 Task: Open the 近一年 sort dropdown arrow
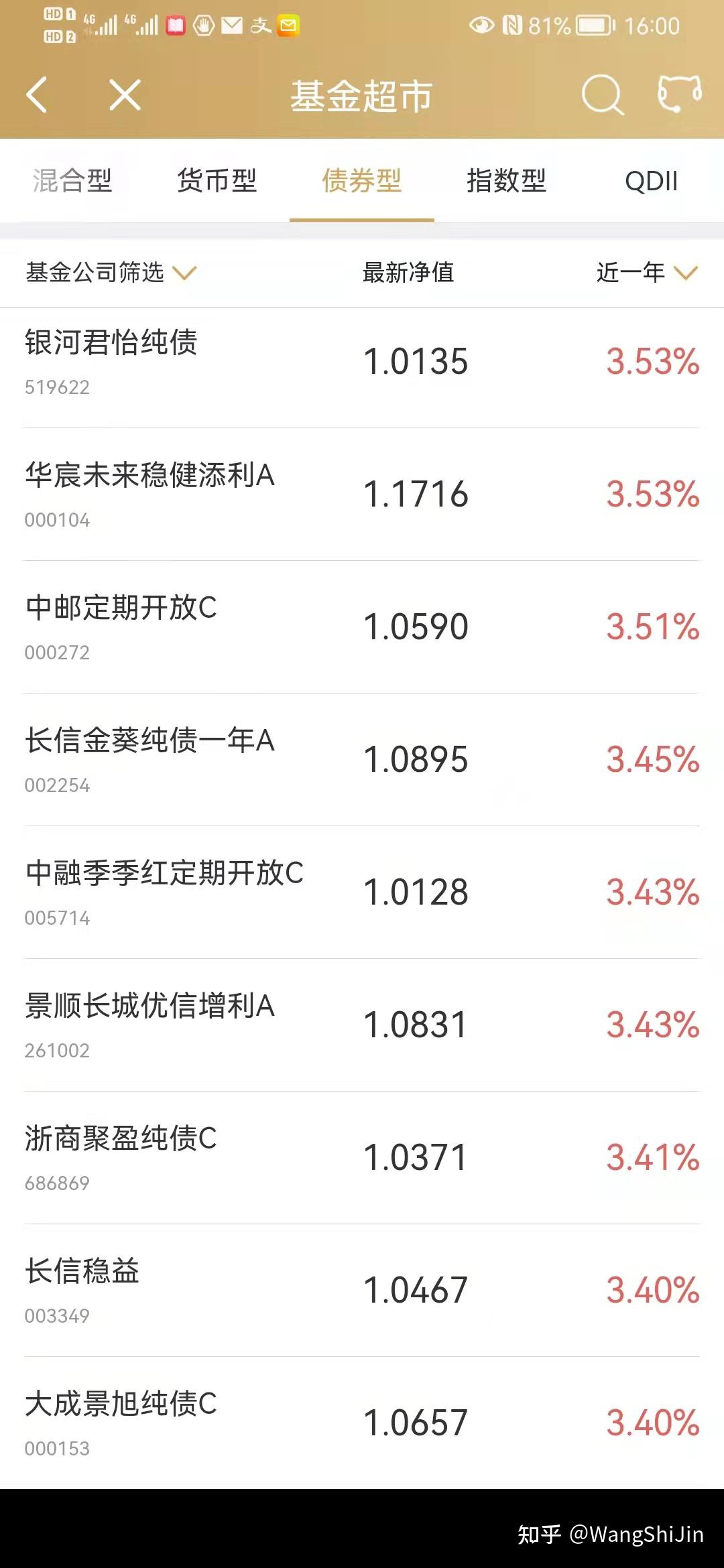click(685, 273)
